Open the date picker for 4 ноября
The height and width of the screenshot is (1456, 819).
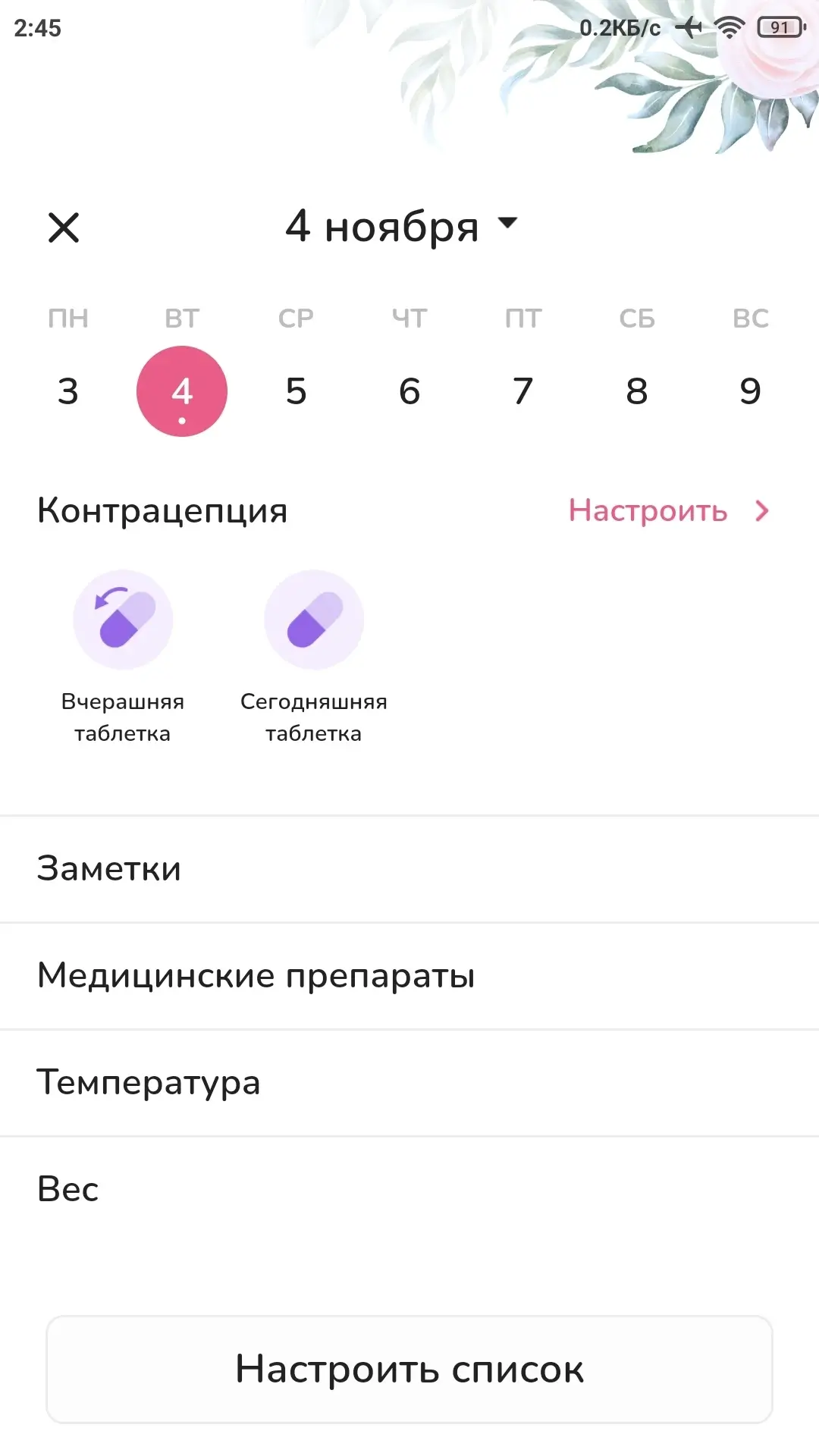point(402,226)
